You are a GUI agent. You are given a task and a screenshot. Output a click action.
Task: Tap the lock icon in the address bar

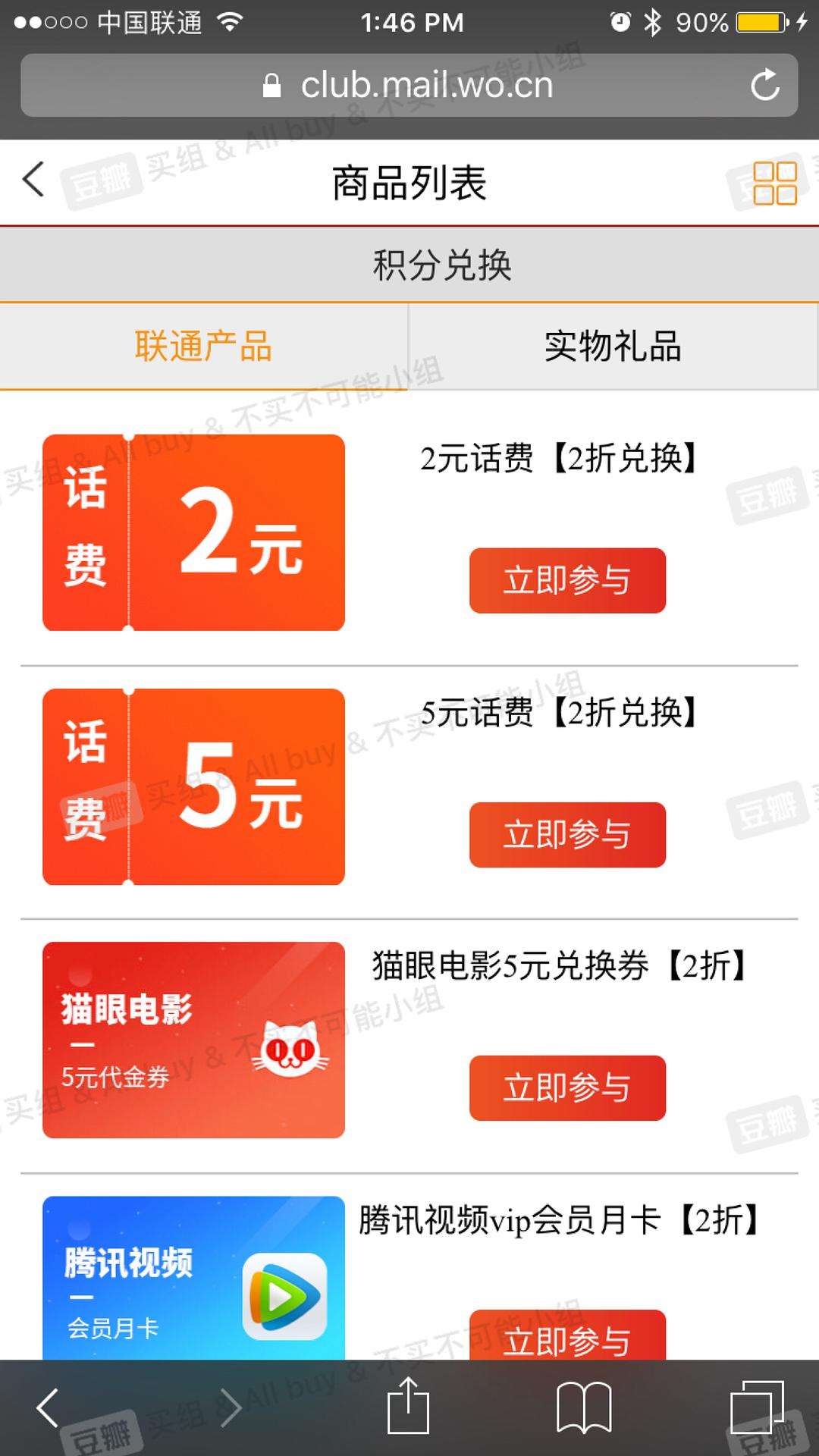pos(273,85)
